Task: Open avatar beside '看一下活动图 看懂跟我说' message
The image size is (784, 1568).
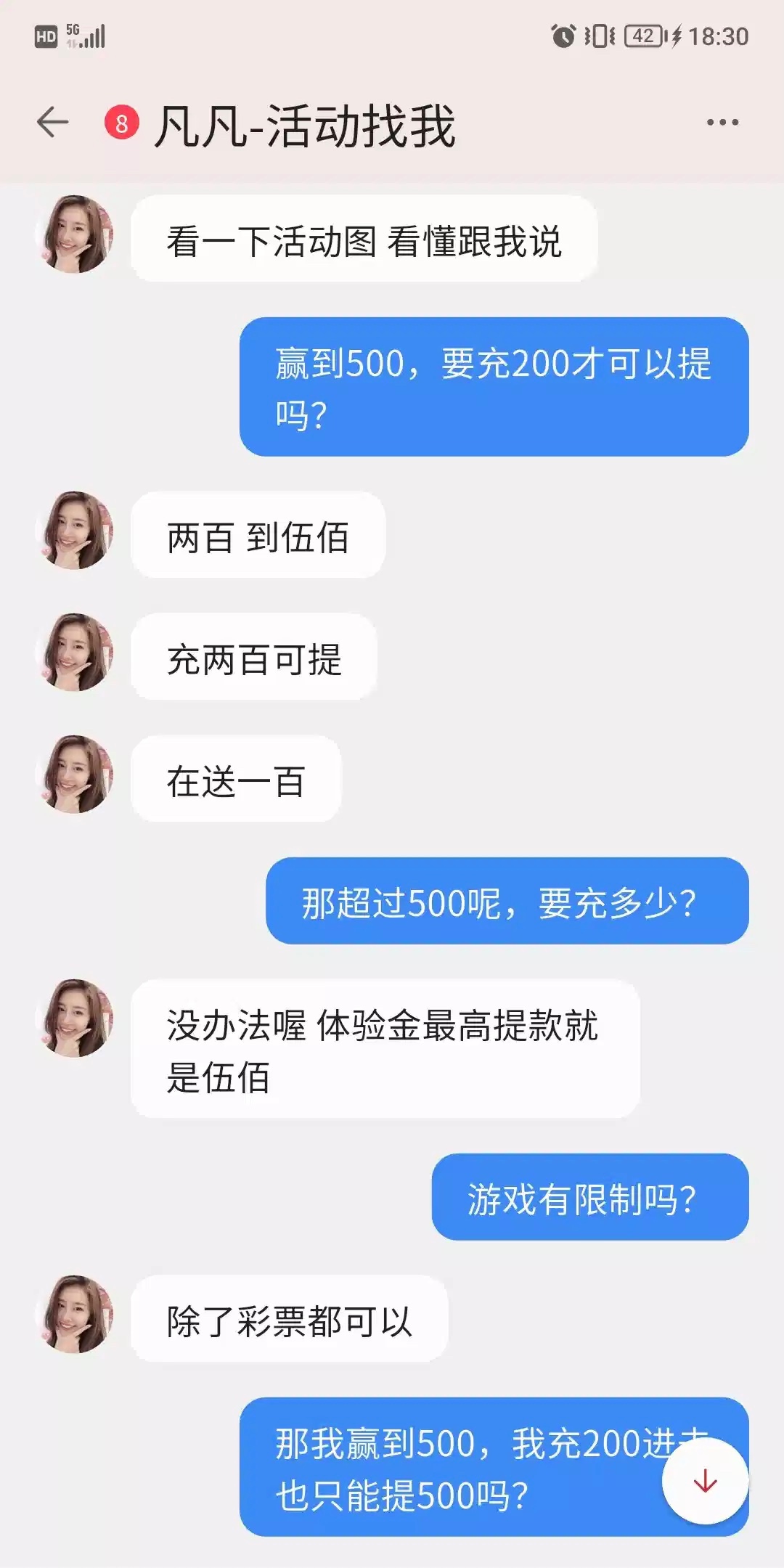Action: coord(75,234)
